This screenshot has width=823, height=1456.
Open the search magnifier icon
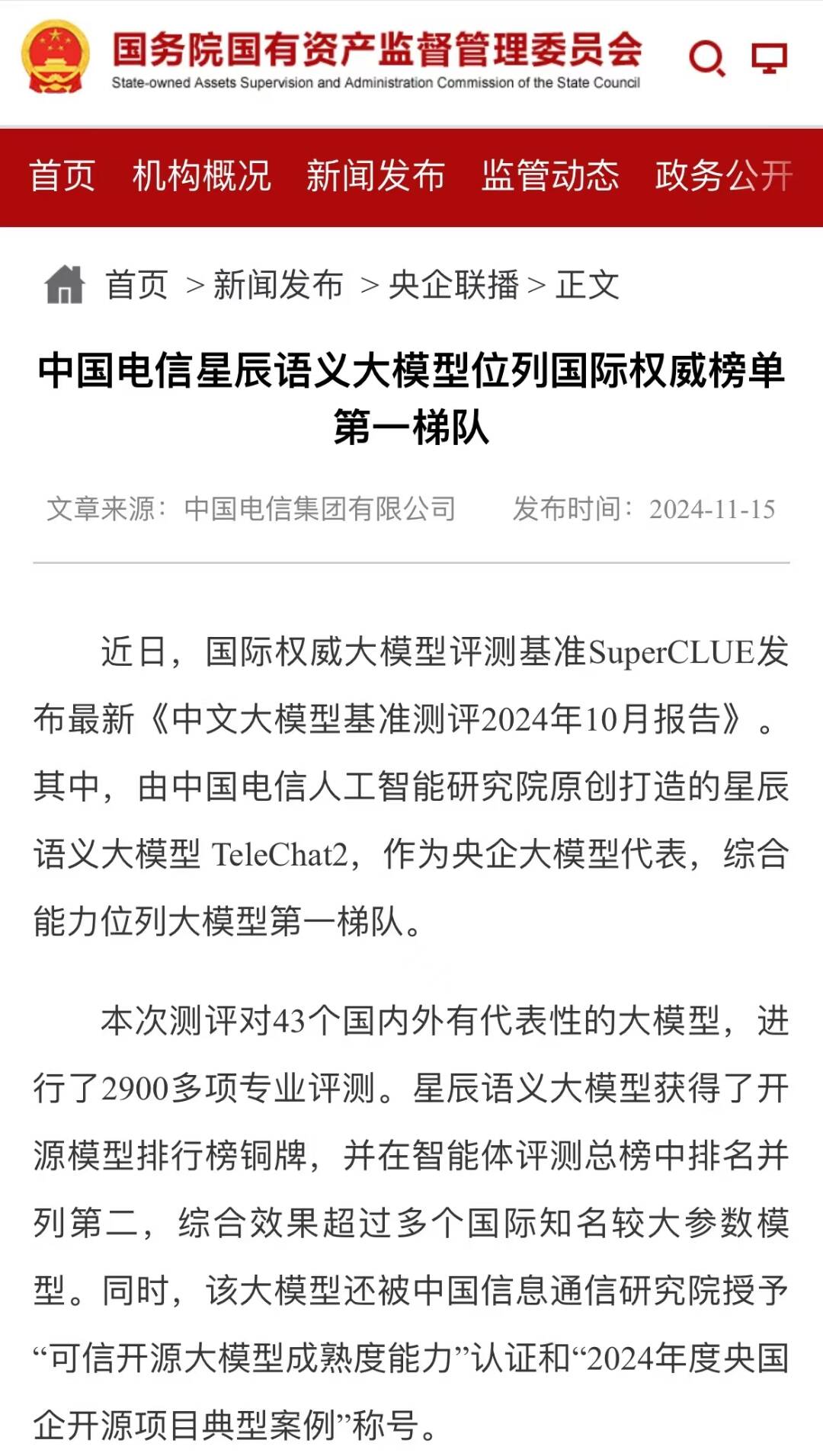[x=706, y=58]
